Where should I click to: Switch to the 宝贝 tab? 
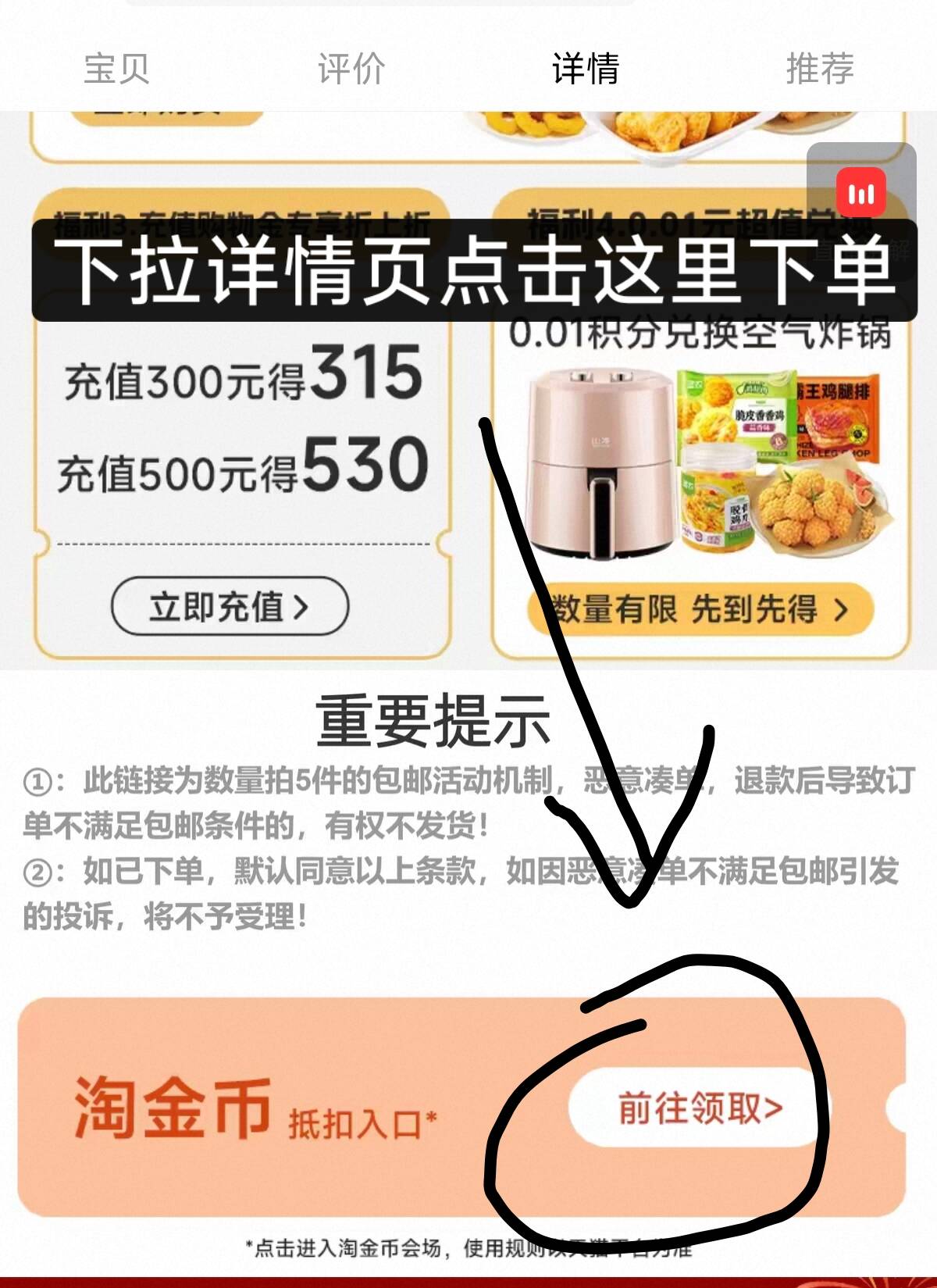116,69
